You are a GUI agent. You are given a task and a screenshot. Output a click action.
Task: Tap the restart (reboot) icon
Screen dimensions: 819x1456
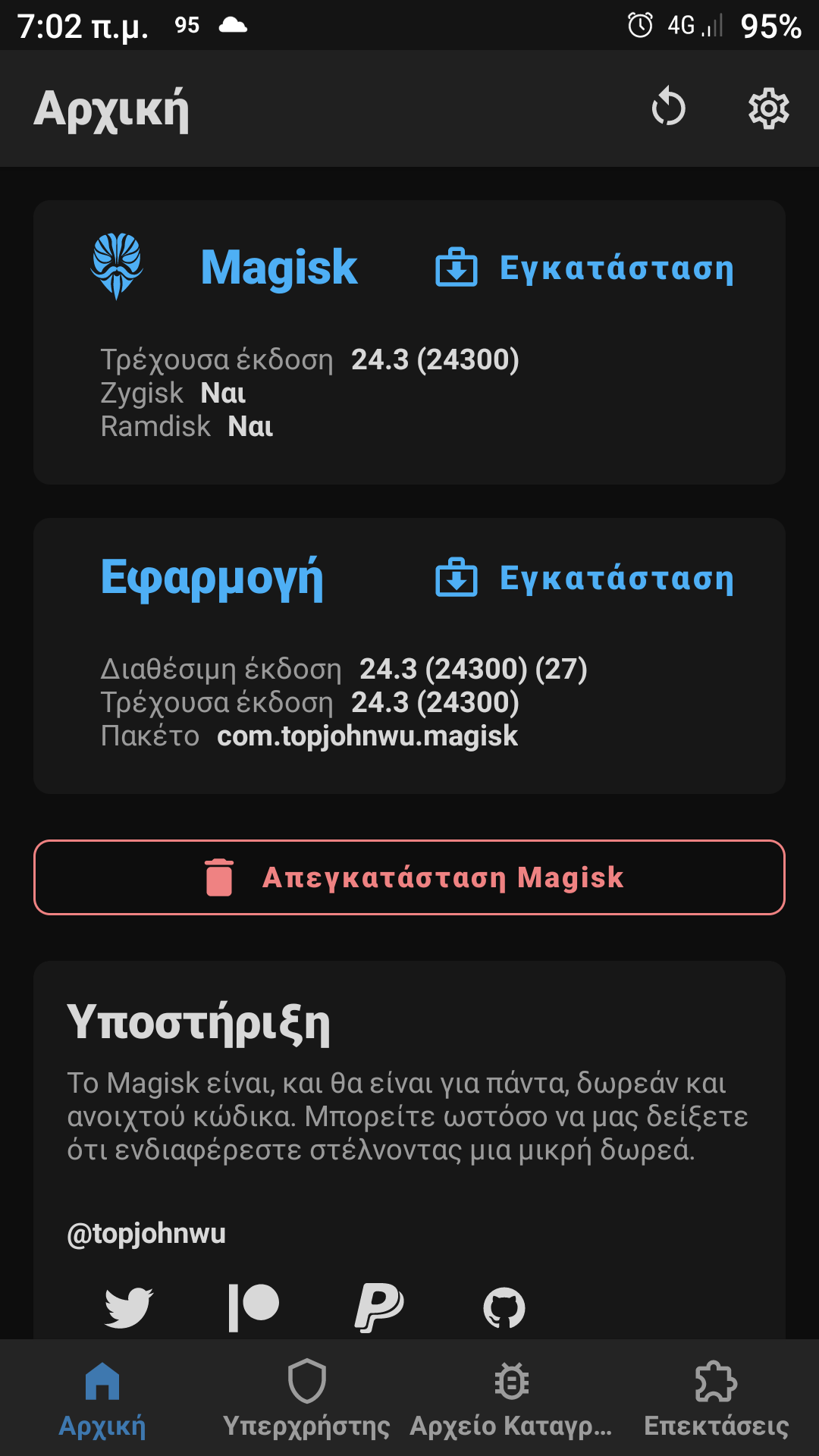point(668,108)
